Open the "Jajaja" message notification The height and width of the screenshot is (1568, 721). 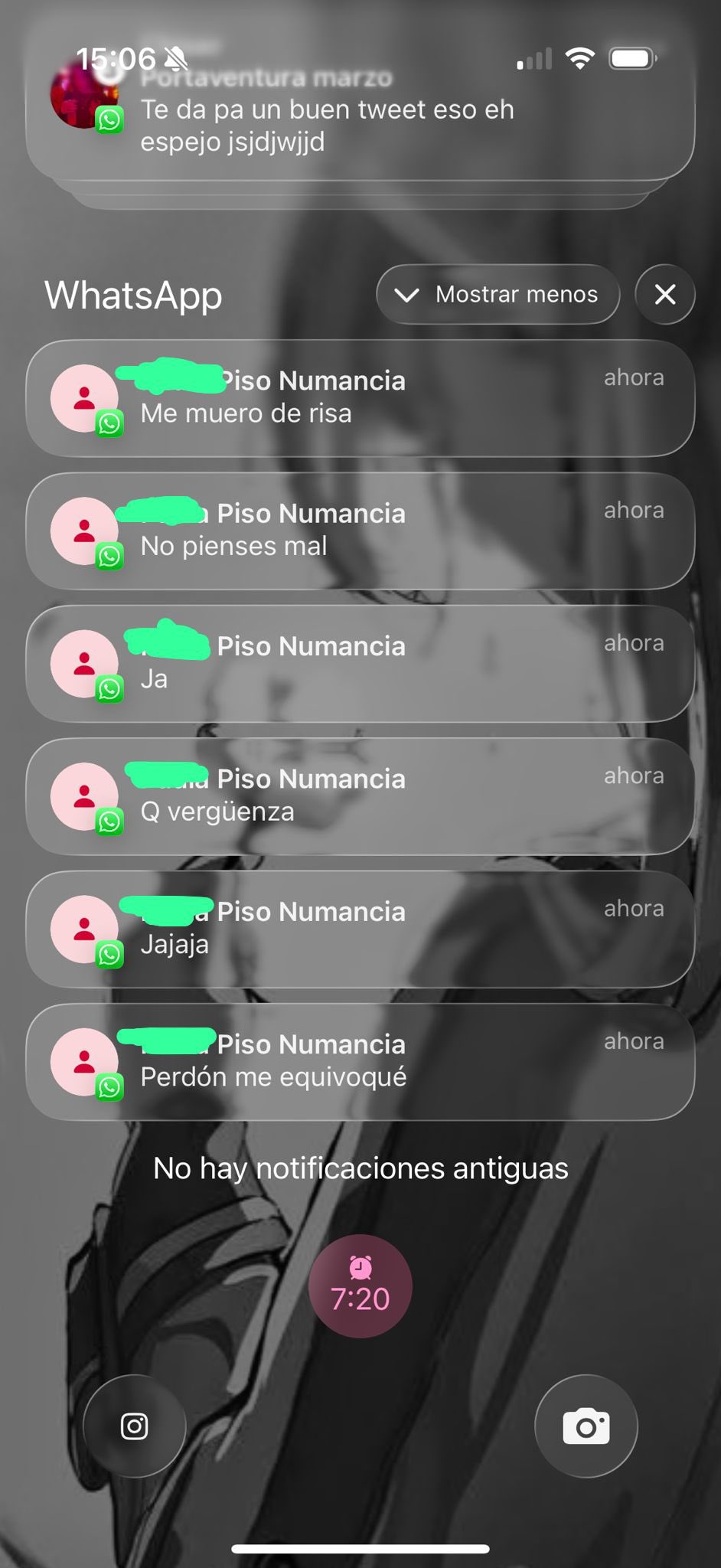pos(360,929)
